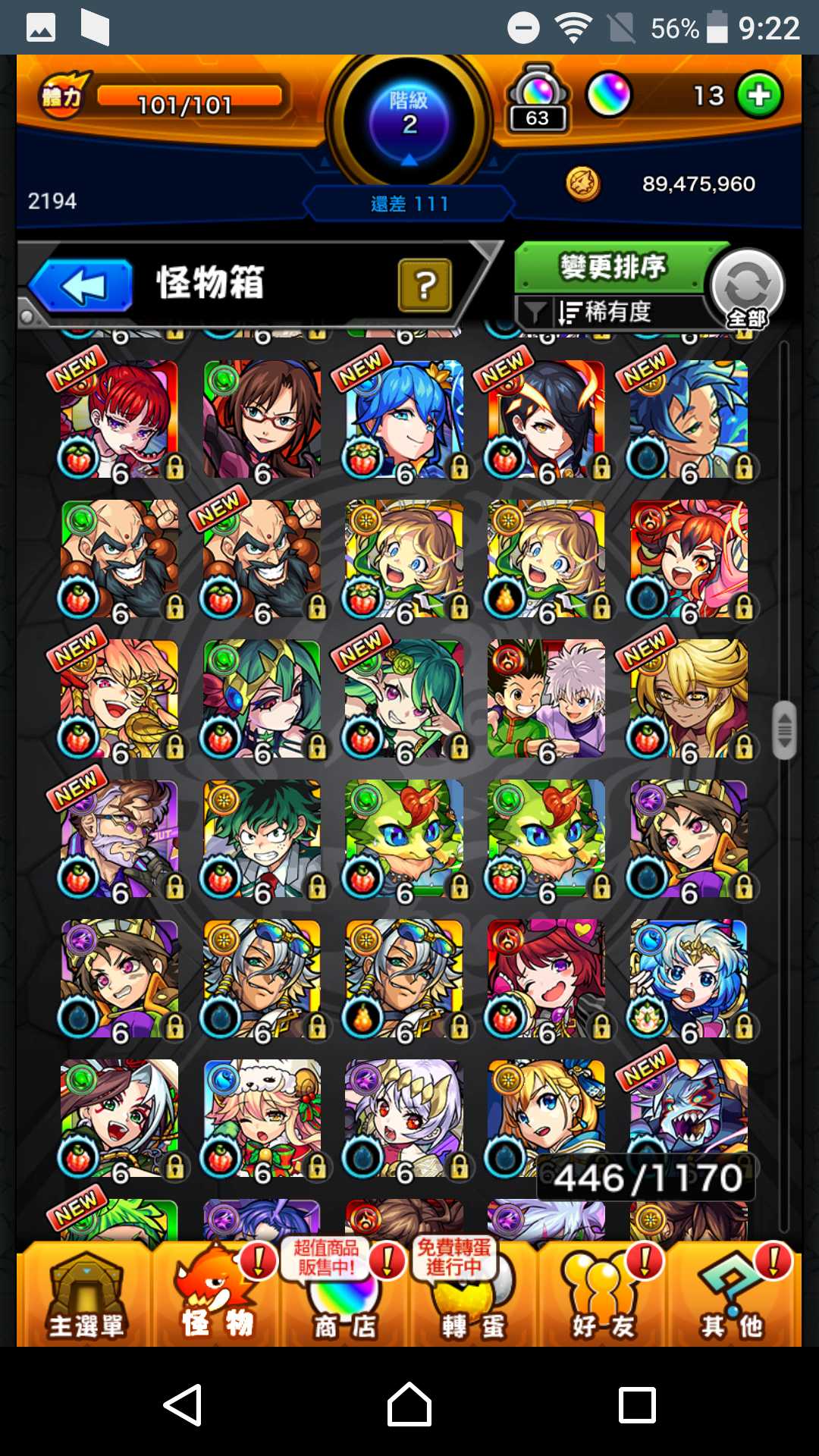Image resolution: width=819 pixels, height=1456 pixels.
Task: Add orbs with the green plus button
Action: (x=759, y=96)
